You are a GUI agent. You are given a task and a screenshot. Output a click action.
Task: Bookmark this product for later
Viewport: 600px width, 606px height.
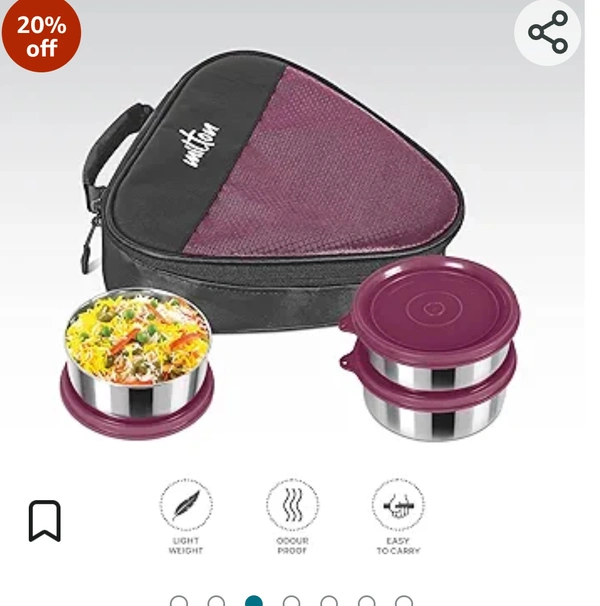[x=44, y=520]
